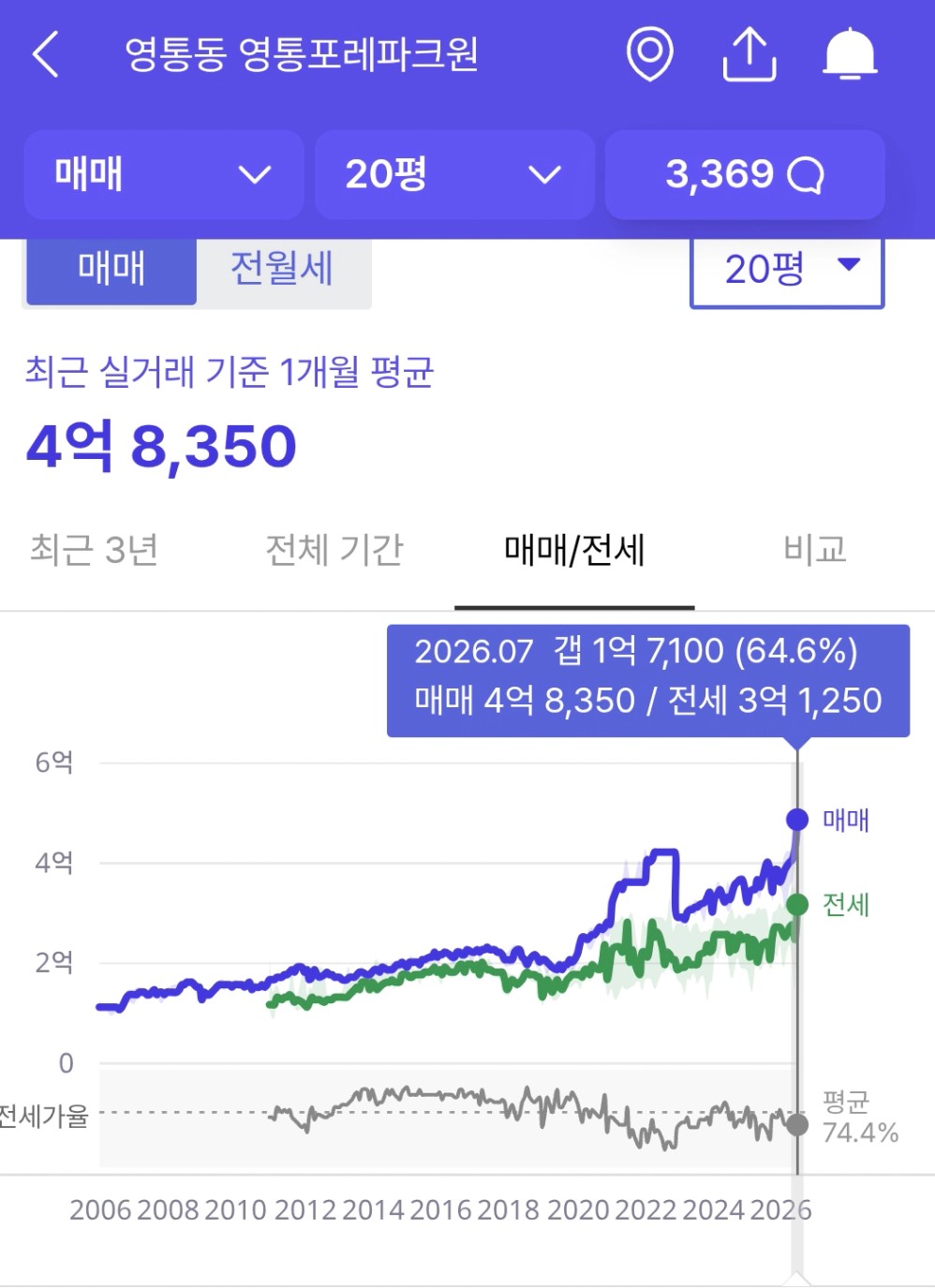935x1288 pixels.
Task: Open the 3,369 comments button
Action: pos(745,174)
